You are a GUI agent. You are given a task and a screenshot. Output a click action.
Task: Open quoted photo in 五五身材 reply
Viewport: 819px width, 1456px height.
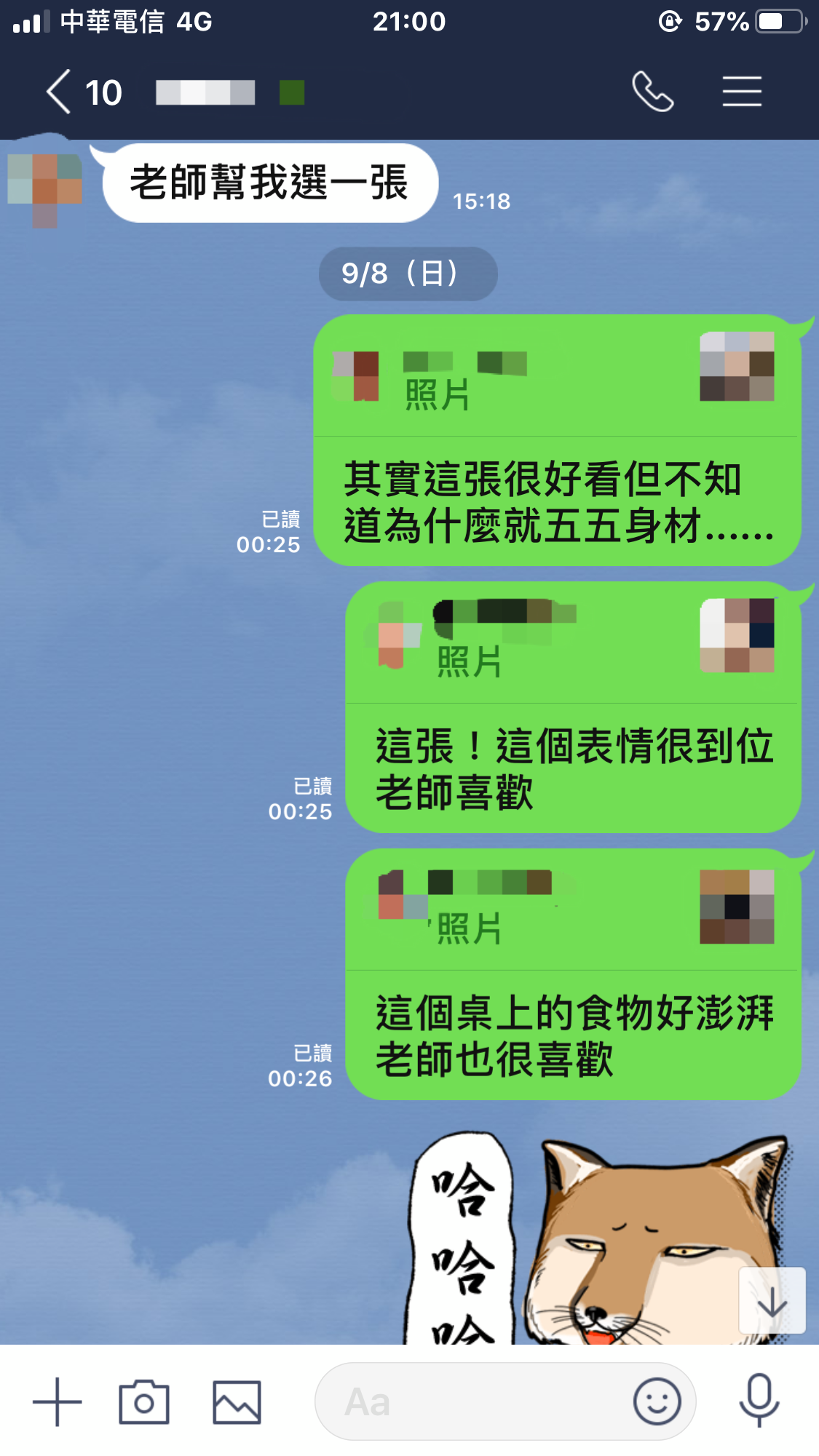click(736, 366)
